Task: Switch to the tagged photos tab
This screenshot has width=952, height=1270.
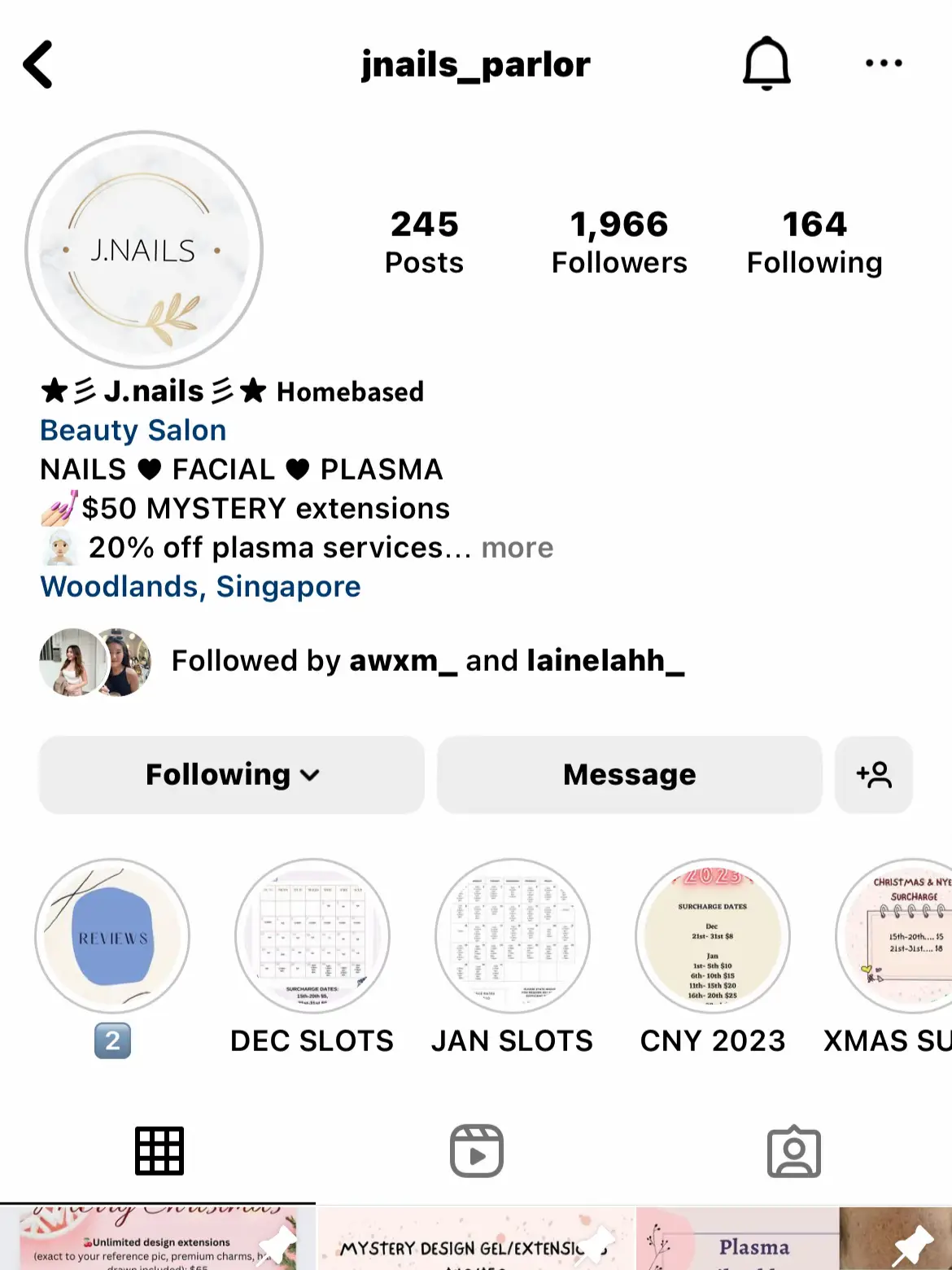Action: click(x=793, y=1151)
